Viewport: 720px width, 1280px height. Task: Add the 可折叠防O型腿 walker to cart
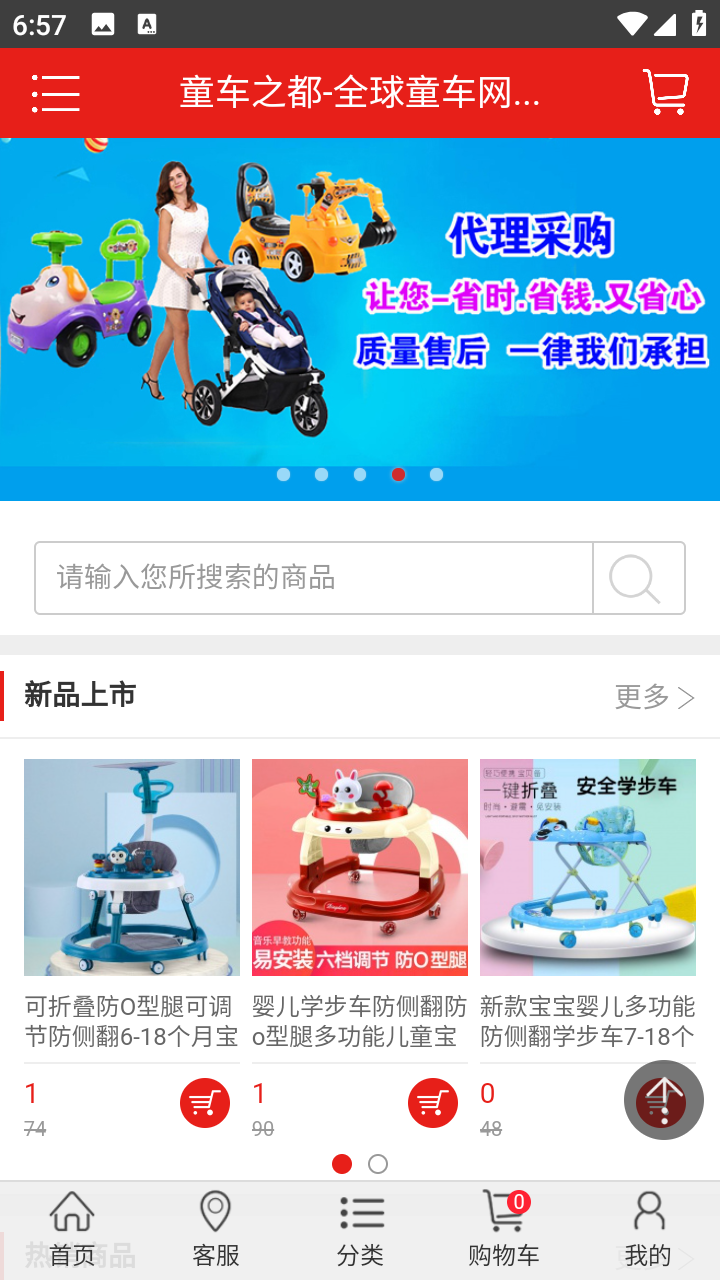click(205, 1103)
